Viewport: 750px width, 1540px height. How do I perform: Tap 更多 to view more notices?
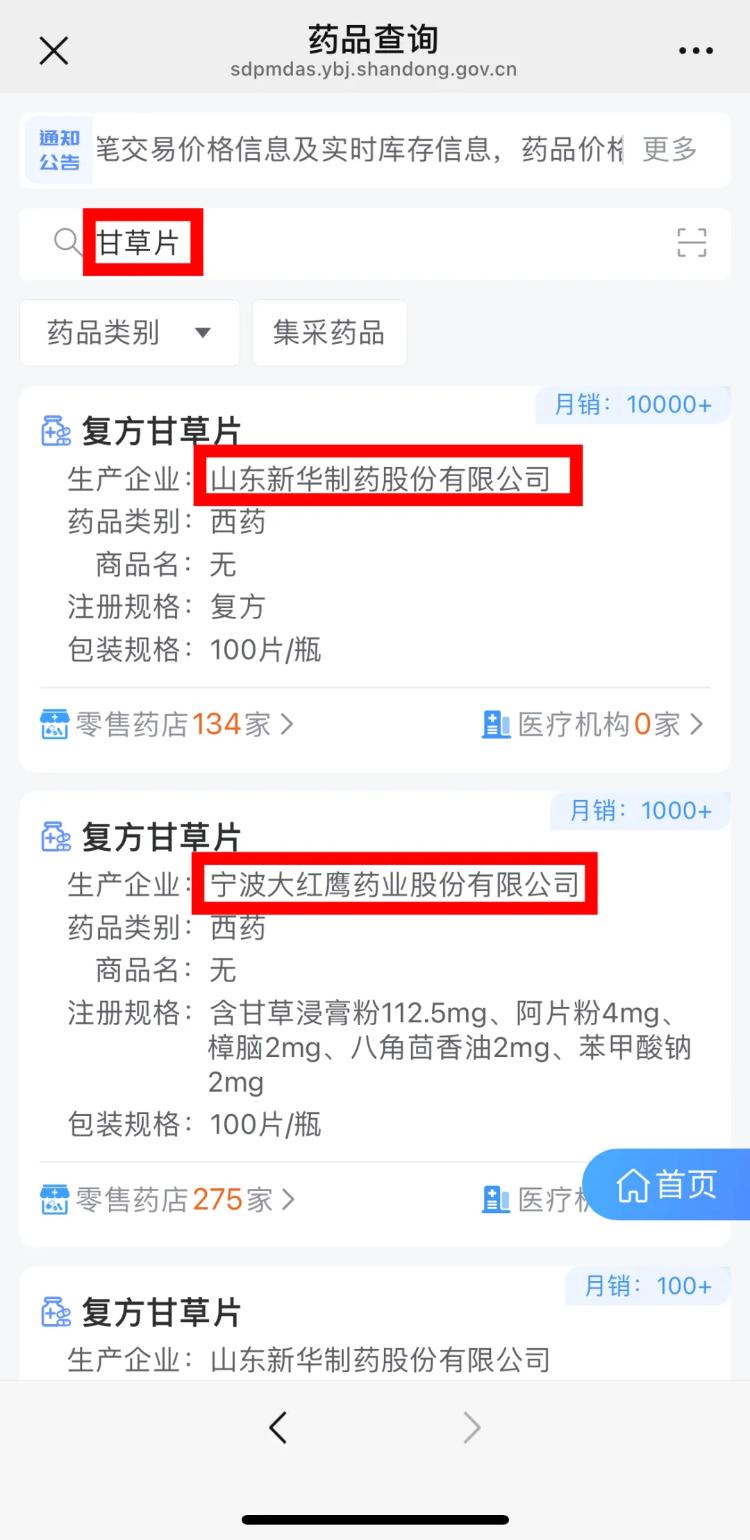669,150
